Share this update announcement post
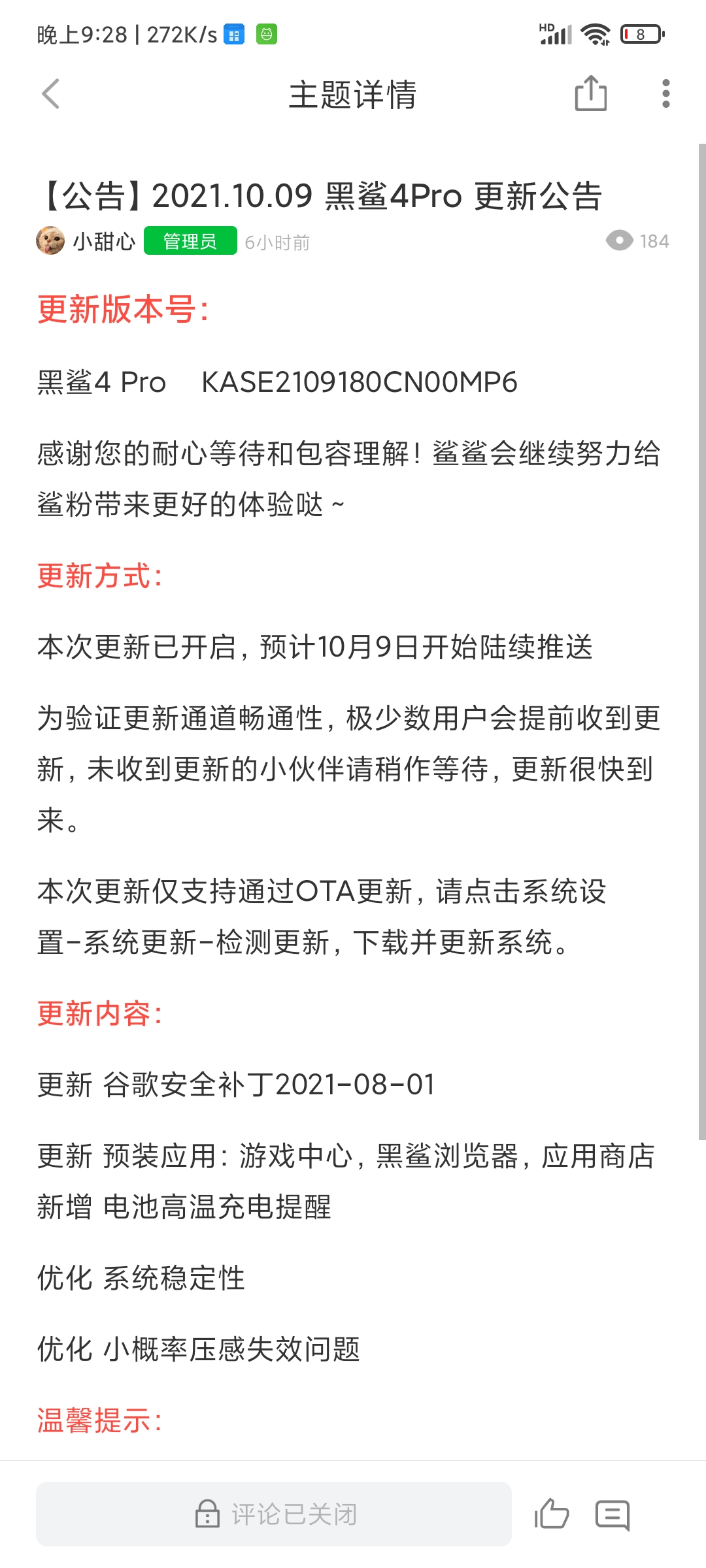Screen dimensions: 706x1568 590,94
